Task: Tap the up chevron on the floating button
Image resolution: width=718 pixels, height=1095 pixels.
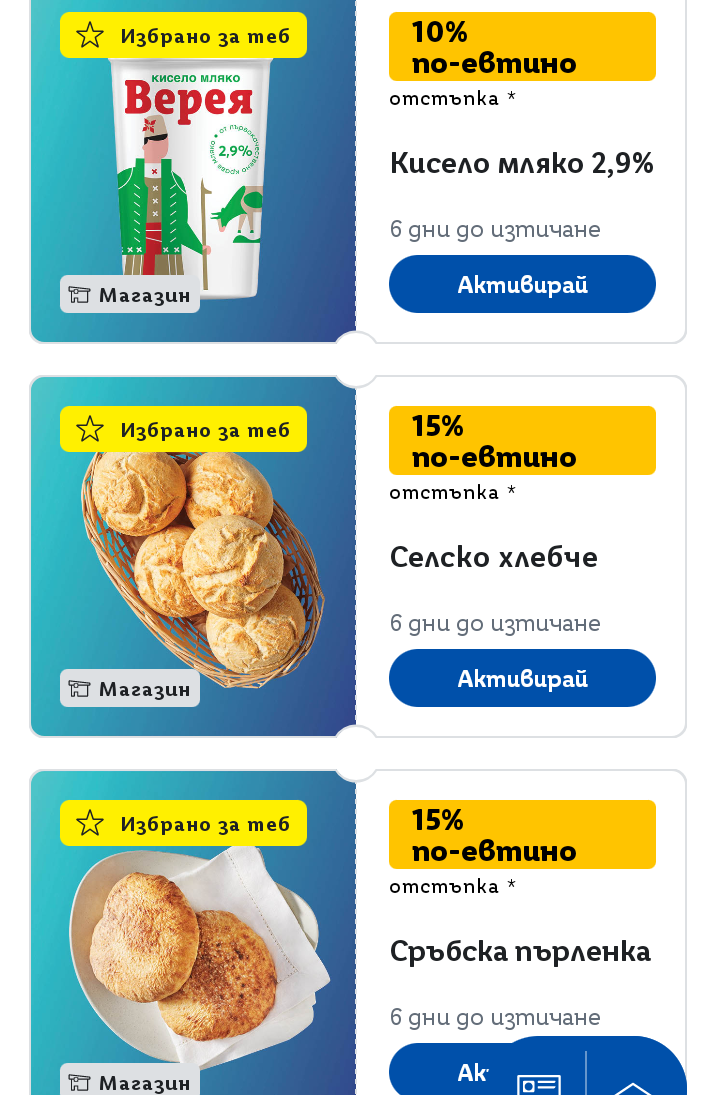Action: point(633,1084)
